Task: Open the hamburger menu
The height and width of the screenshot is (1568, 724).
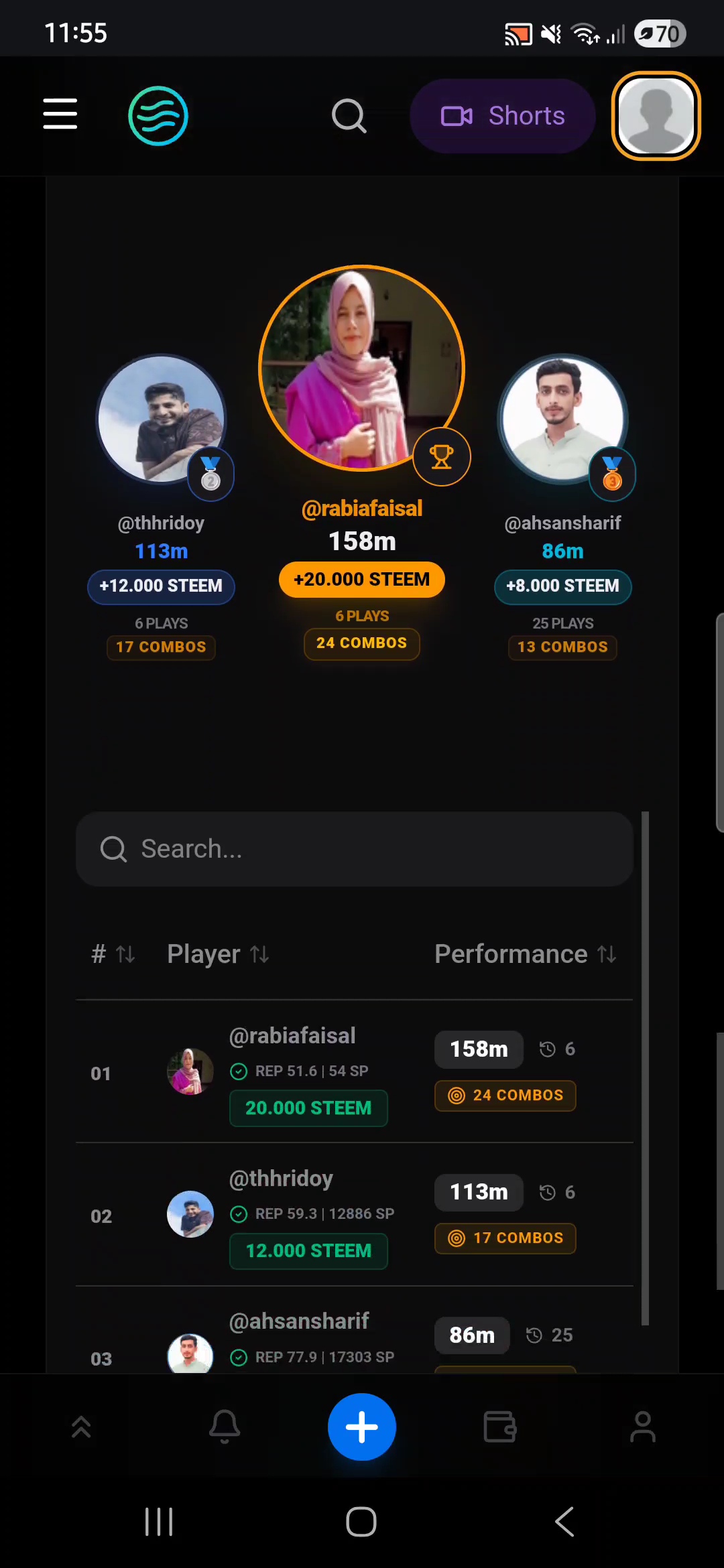Action: coord(60,114)
